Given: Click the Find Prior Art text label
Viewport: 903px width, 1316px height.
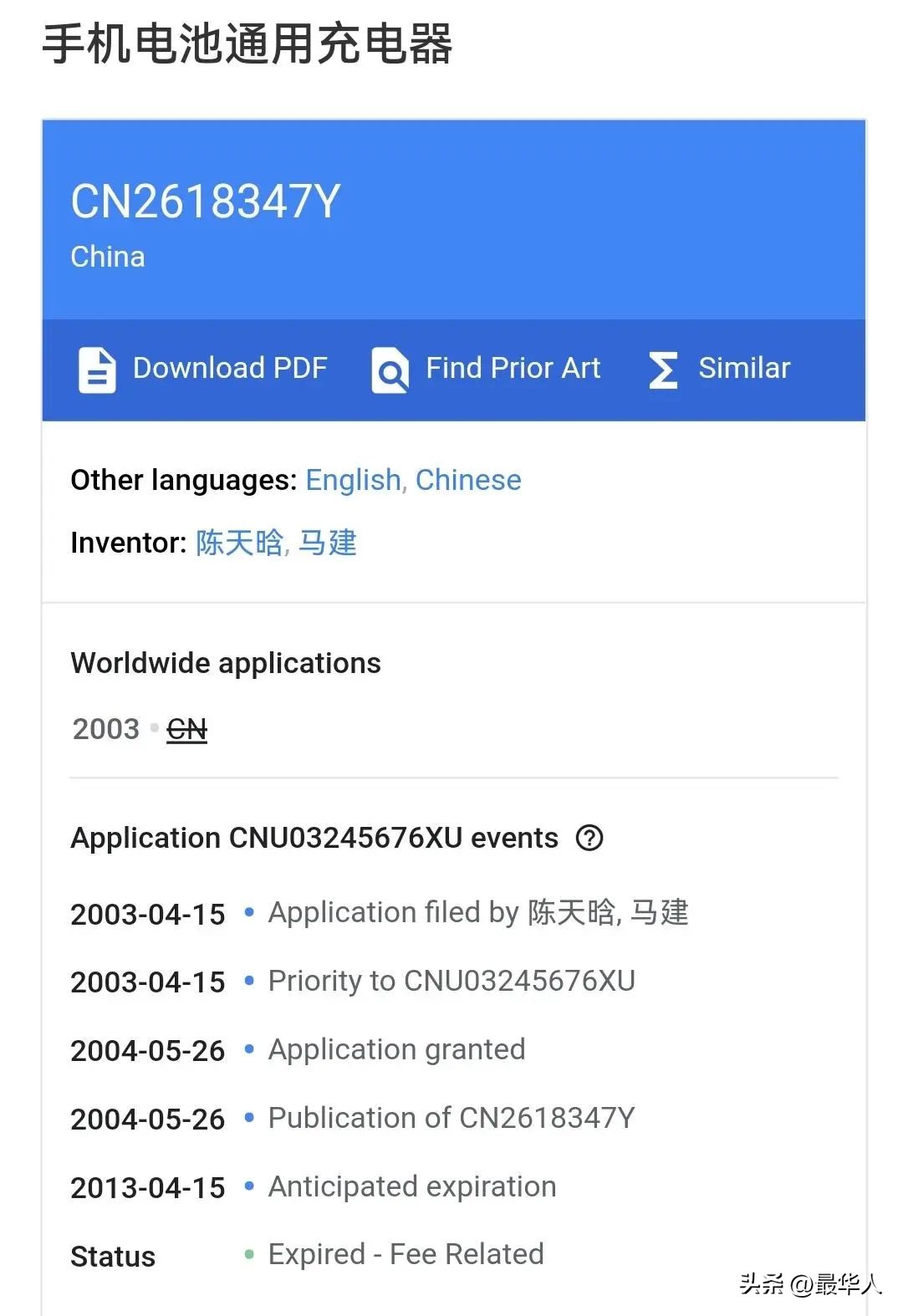Looking at the screenshot, I should point(513,368).
